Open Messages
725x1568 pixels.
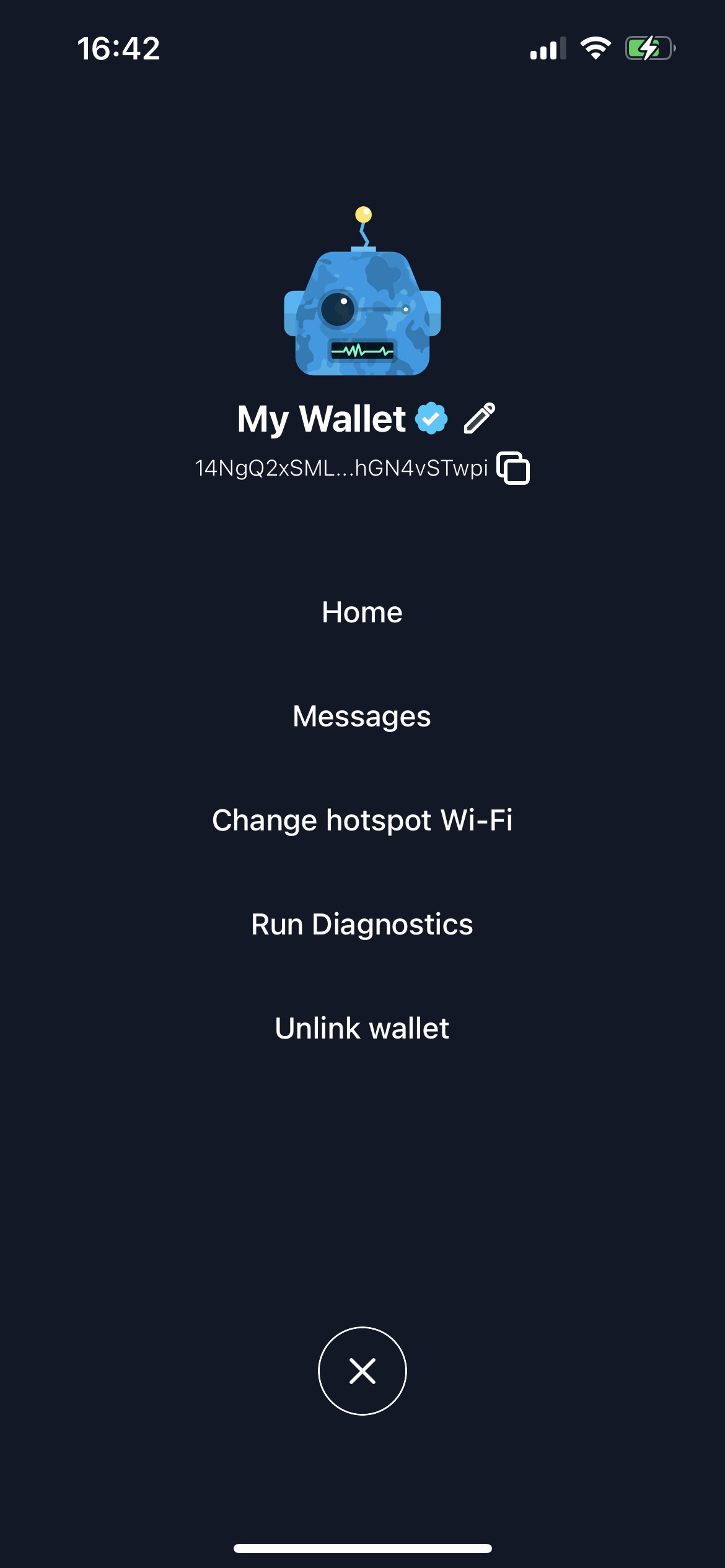(362, 716)
